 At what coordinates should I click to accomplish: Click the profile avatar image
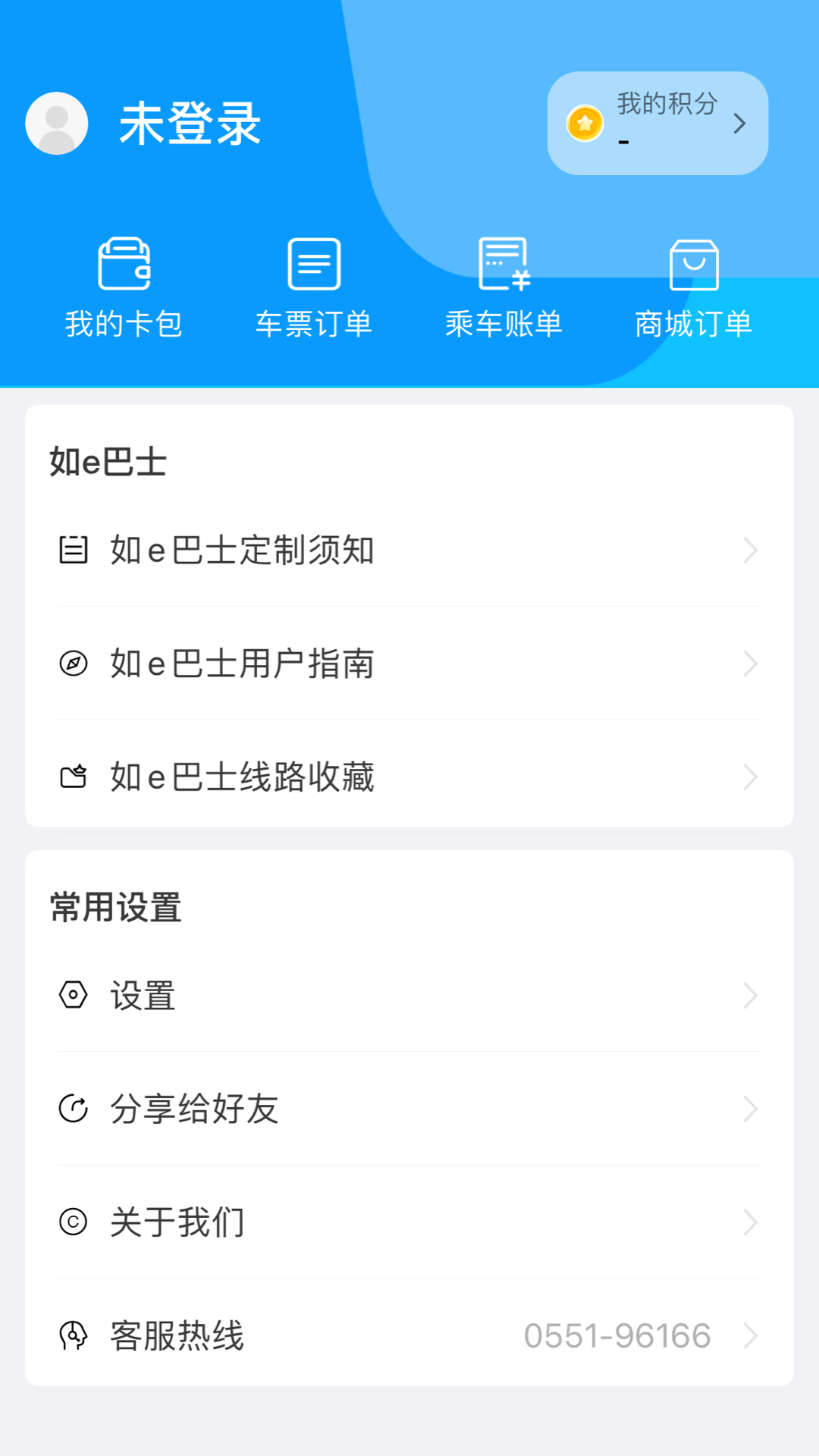tap(57, 123)
